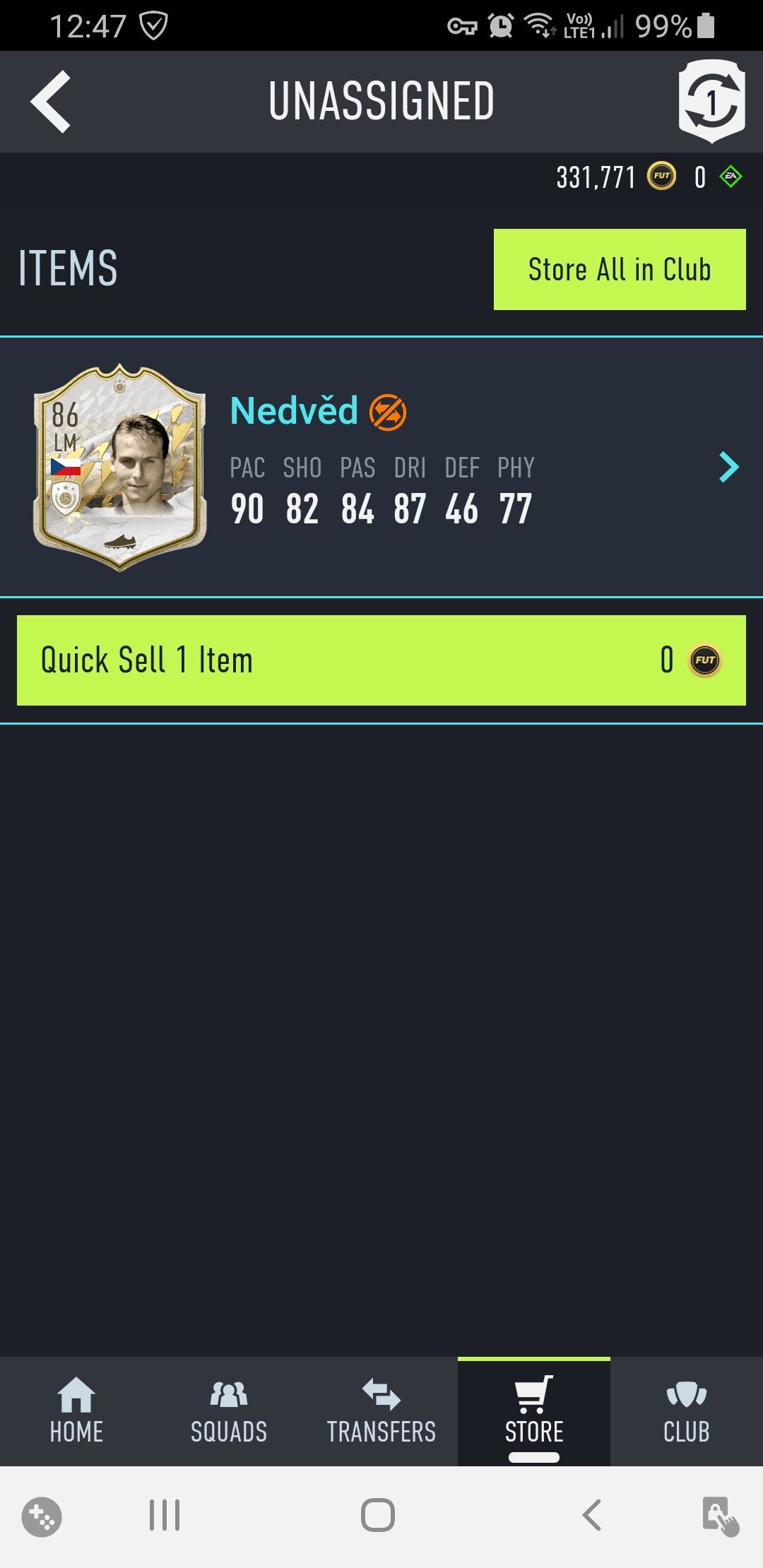Open the shield icon with number 1

(711, 102)
